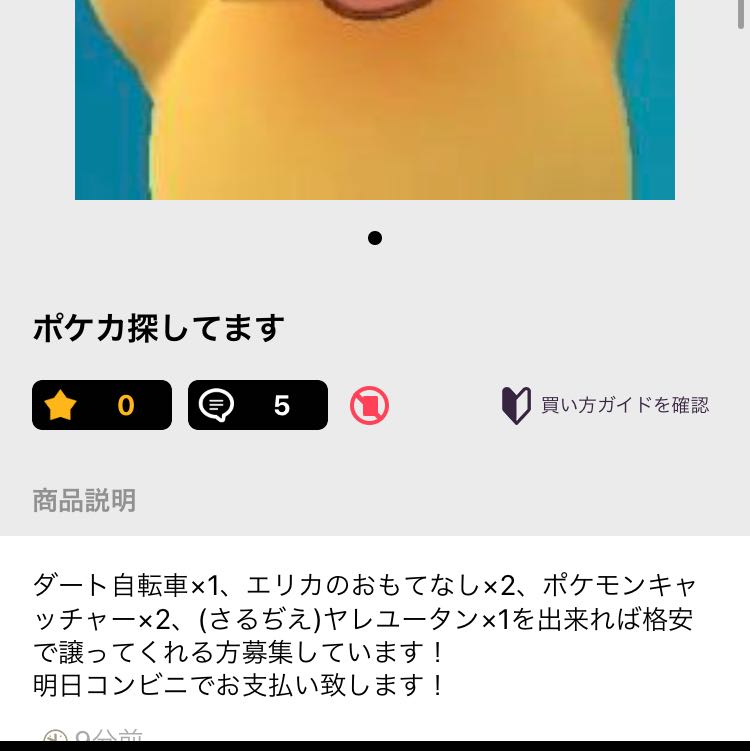The image size is (750, 751).
Task: Tap the red prohibition mark icon
Action: tap(369, 405)
